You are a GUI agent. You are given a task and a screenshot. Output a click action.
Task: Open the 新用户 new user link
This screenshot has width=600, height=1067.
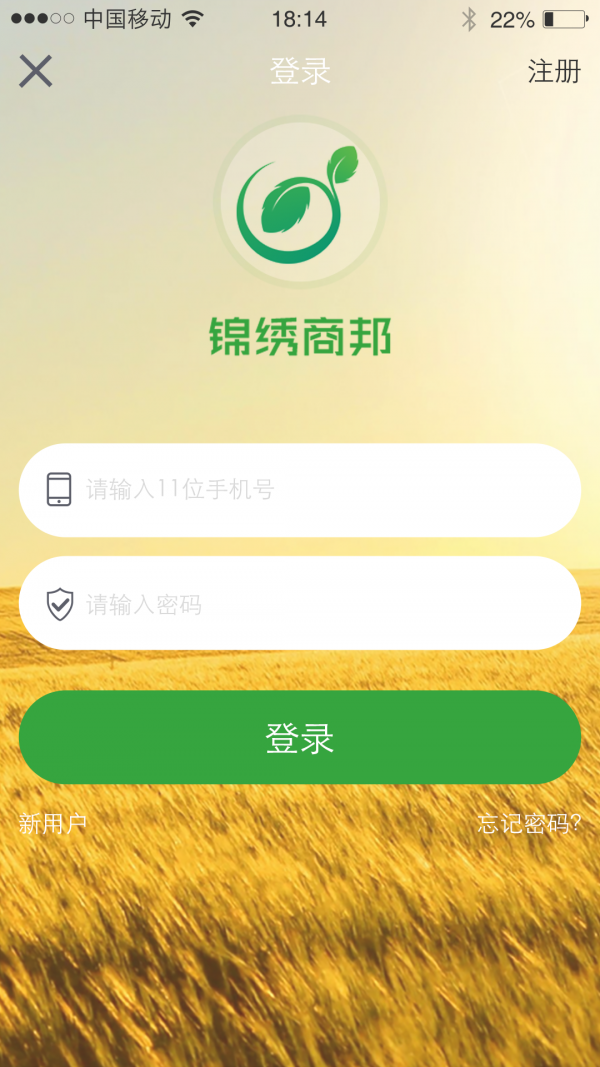click(53, 824)
